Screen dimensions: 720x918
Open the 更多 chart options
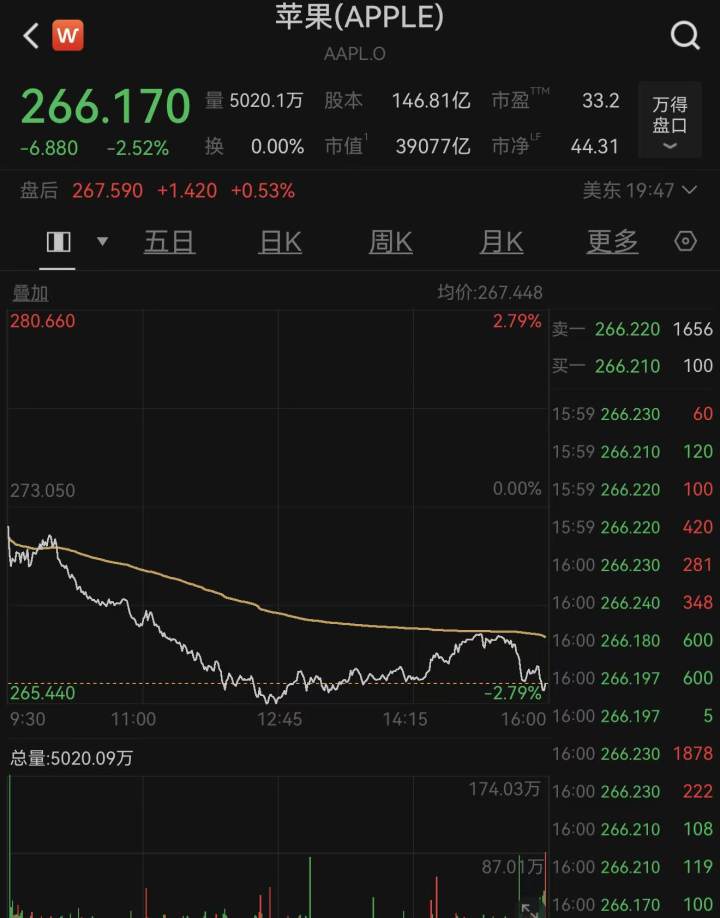612,242
